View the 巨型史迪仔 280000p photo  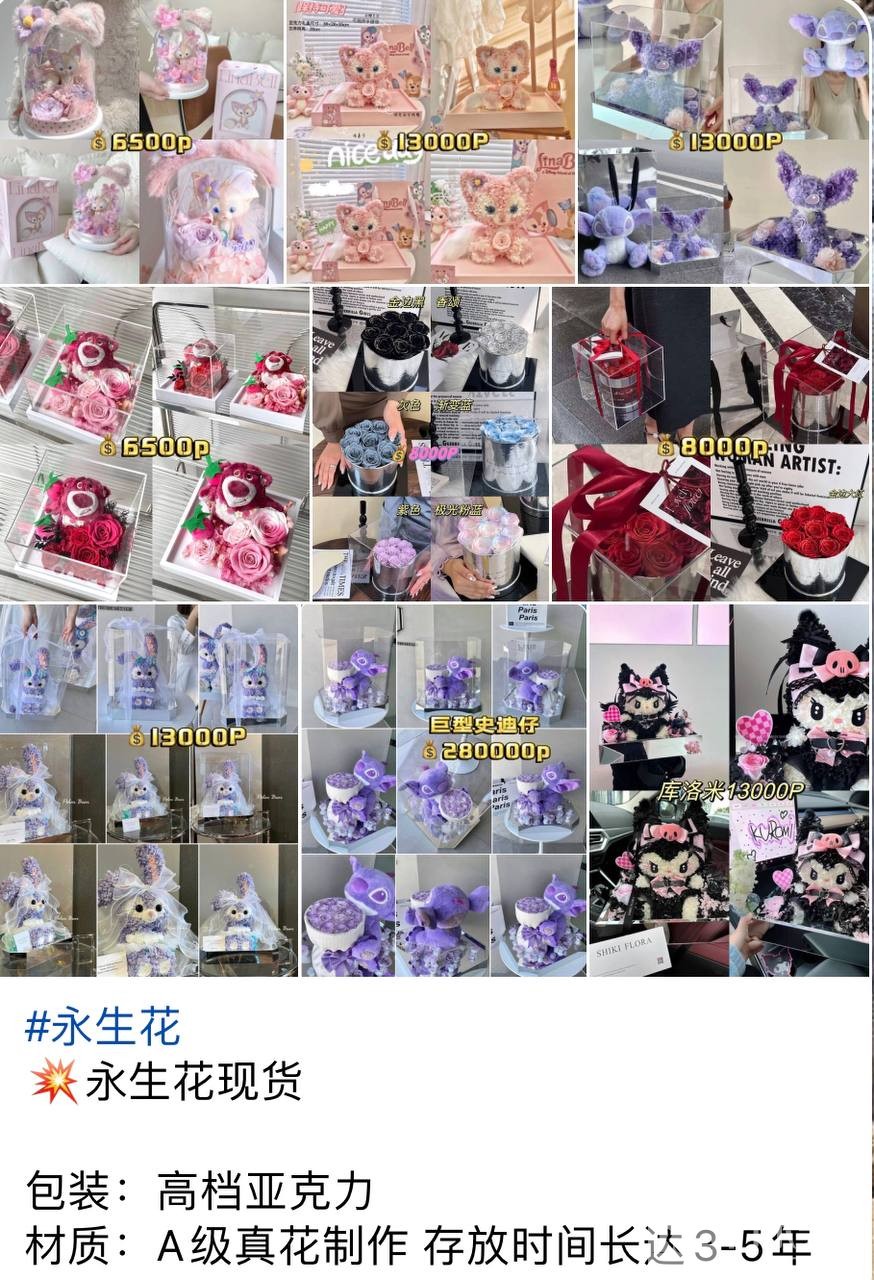pos(443,790)
